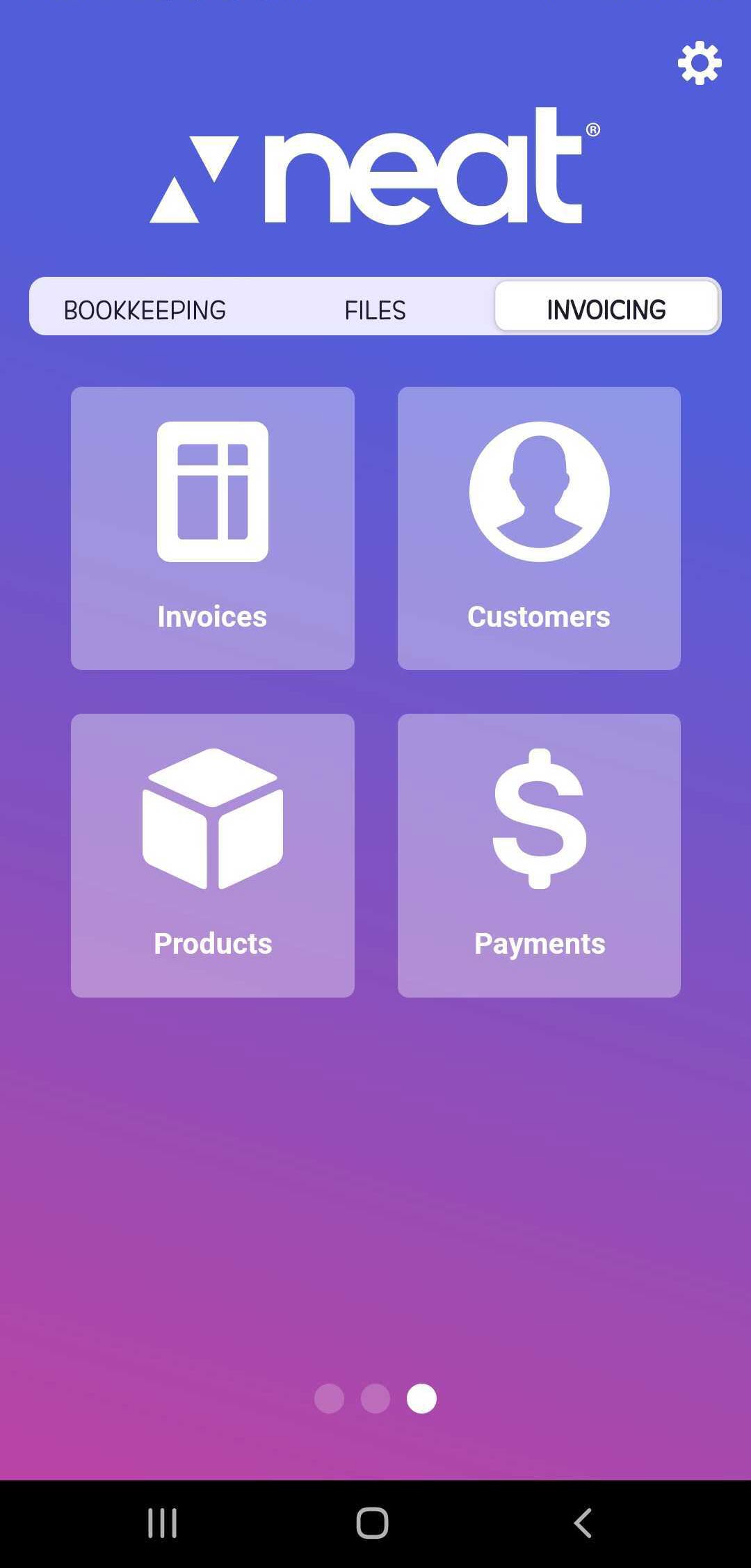This screenshot has height=1568, width=751.
Task: Switch to the Files tab
Action: (x=375, y=310)
